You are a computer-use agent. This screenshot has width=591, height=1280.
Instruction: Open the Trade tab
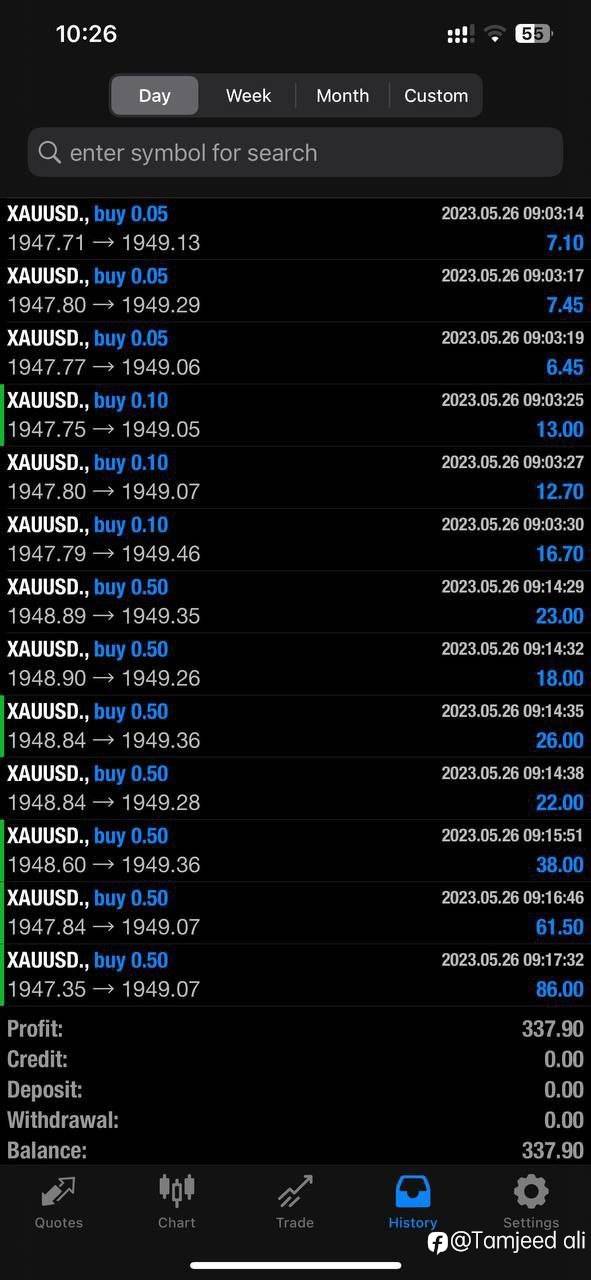(x=295, y=1201)
